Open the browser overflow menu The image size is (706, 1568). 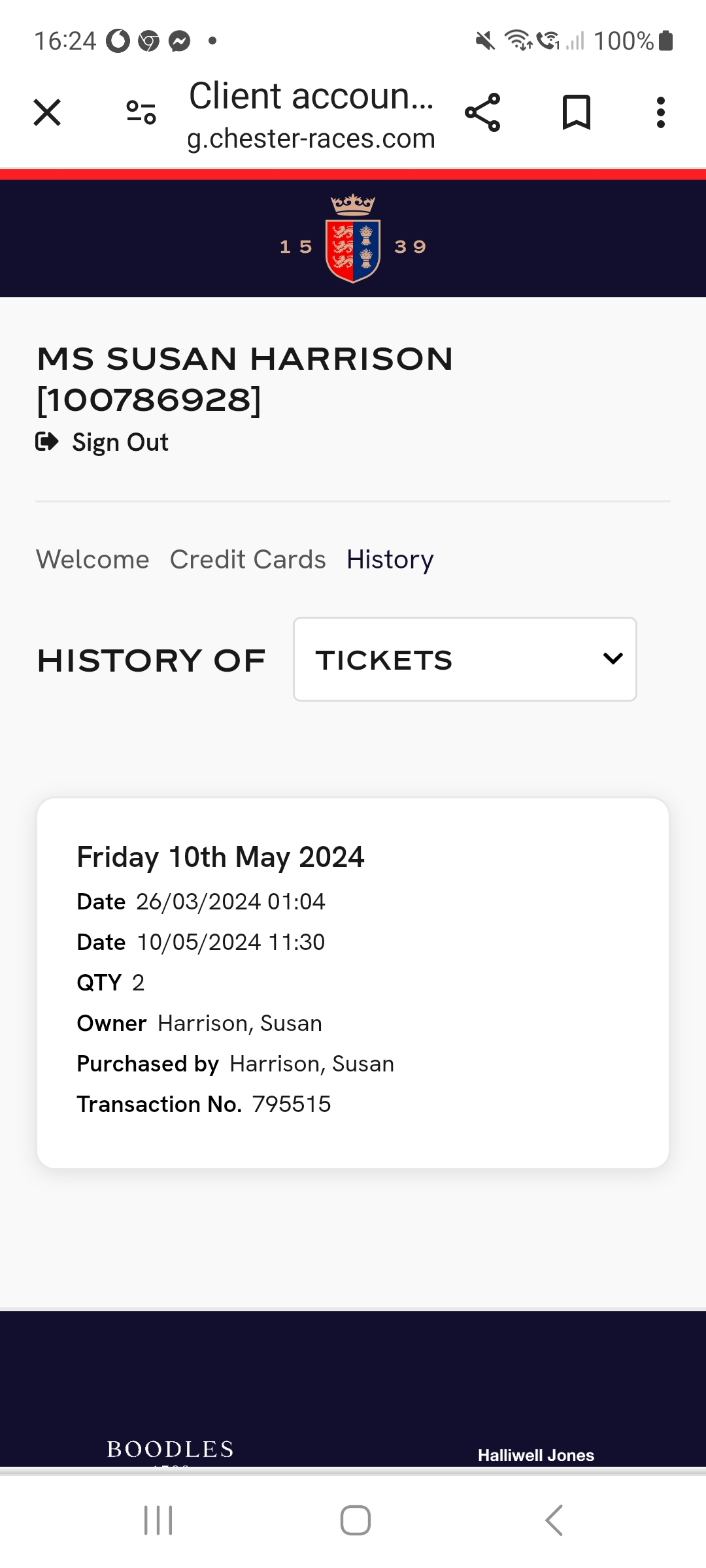[x=661, y=112]
